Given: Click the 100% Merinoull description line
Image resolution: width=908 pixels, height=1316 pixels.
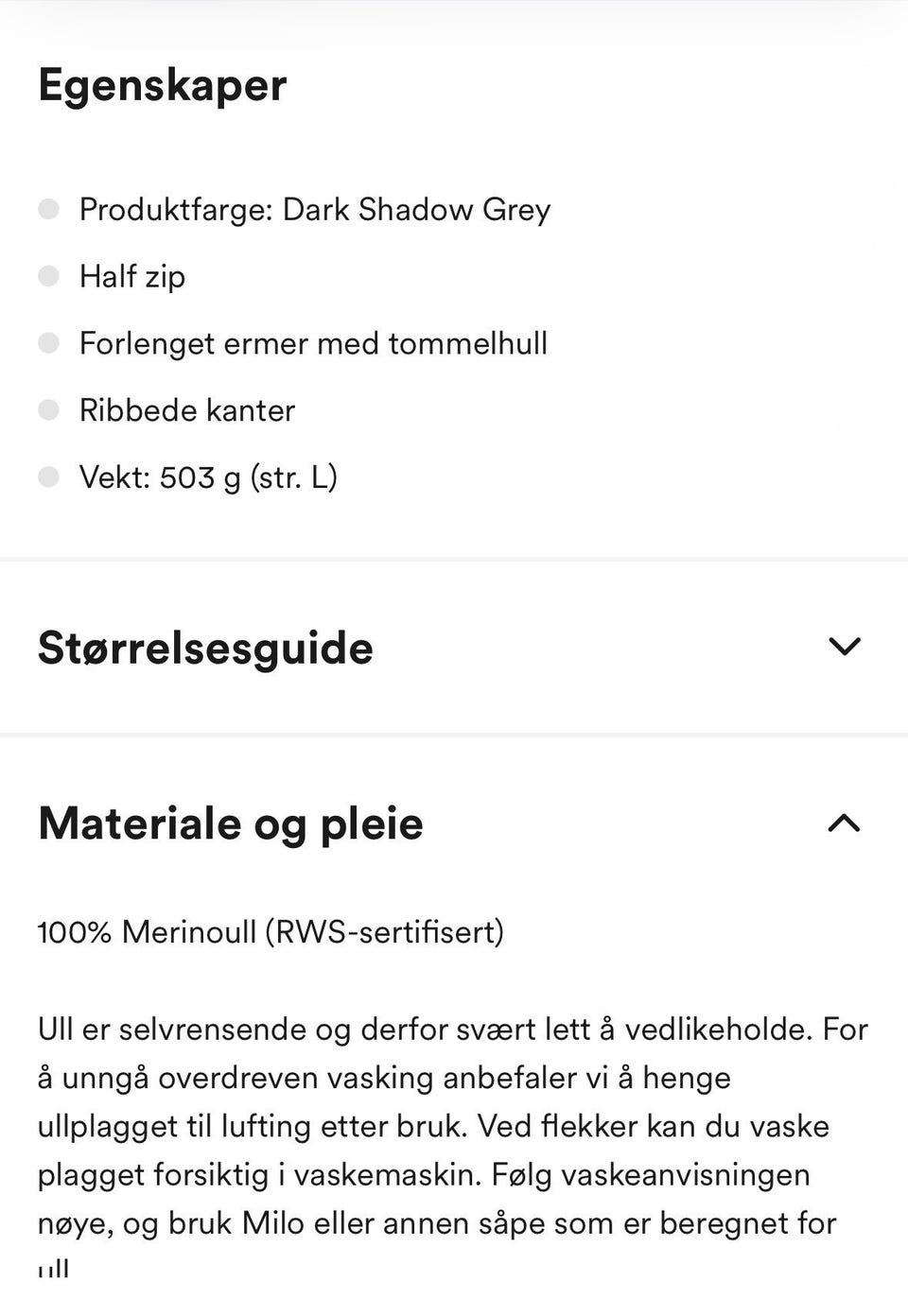Looking at the screenshot, I should click(271, 932).
